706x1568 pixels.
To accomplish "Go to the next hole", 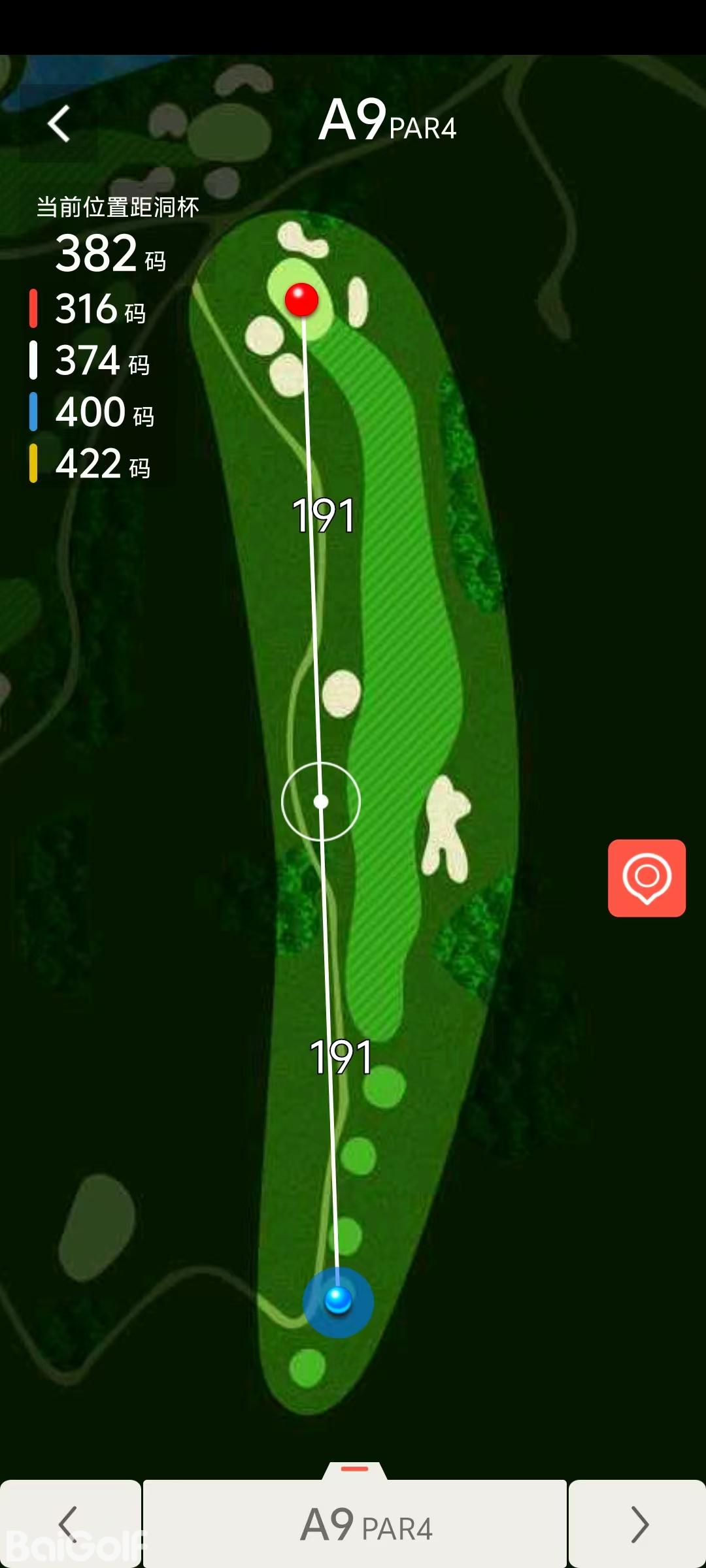I will click(637, 1524).
